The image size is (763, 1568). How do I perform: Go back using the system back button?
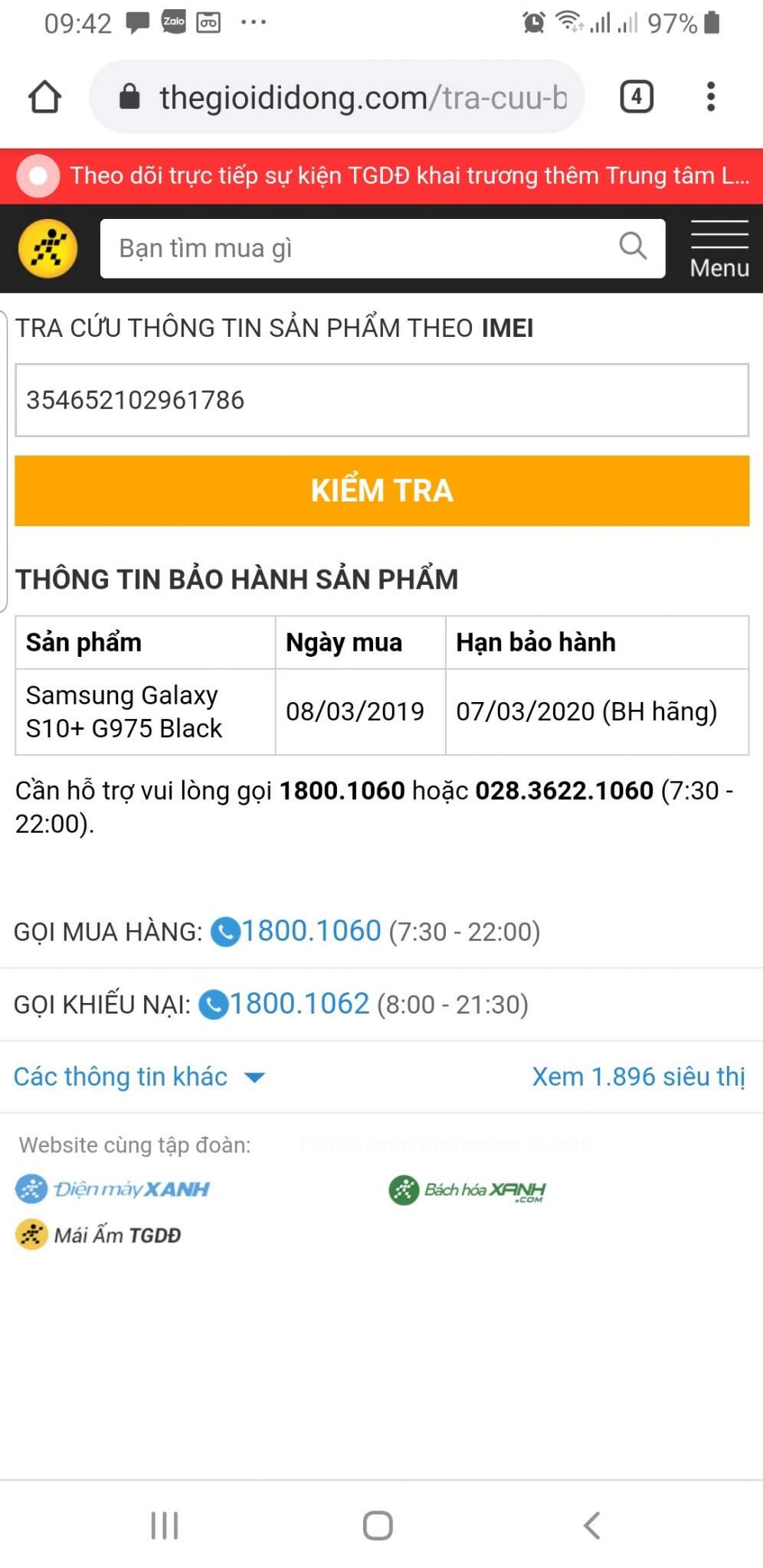coord(591,1525)
